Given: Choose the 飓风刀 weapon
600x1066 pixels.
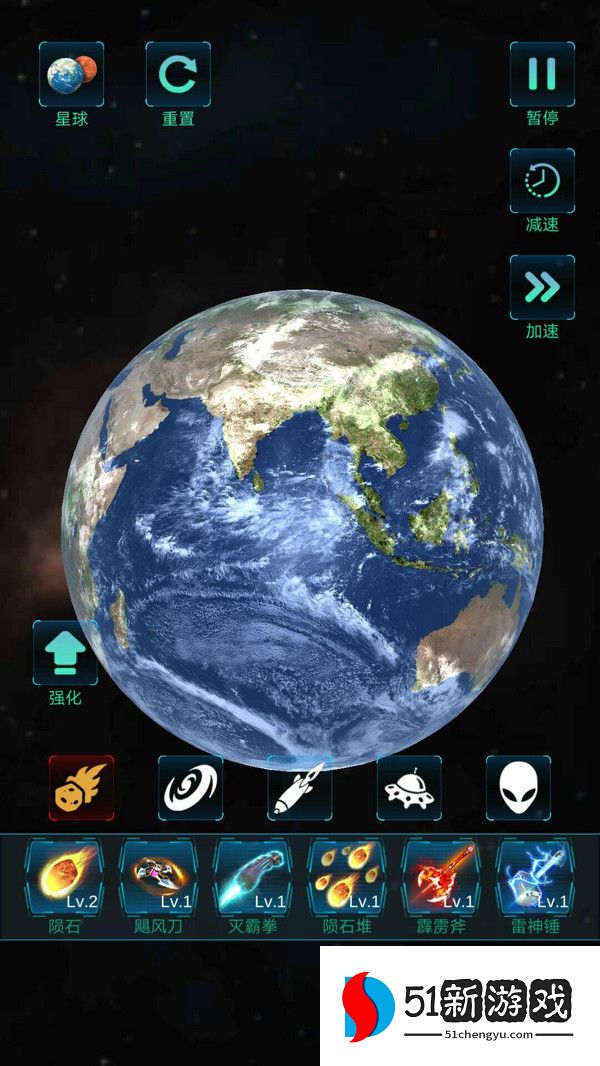Looking at the screenshot, I should point(157,877).
